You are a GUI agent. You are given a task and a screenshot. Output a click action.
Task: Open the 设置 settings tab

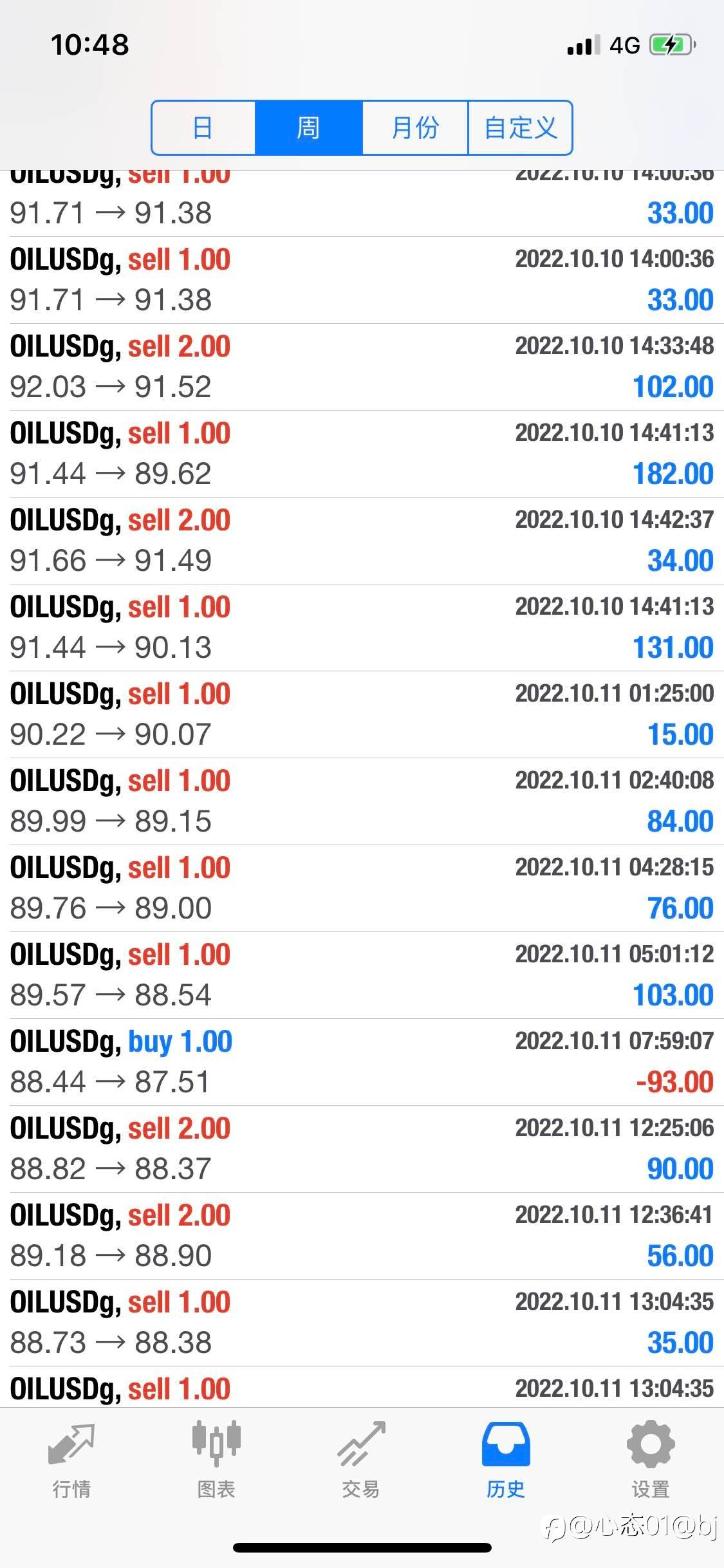[x=651, y=1460]
